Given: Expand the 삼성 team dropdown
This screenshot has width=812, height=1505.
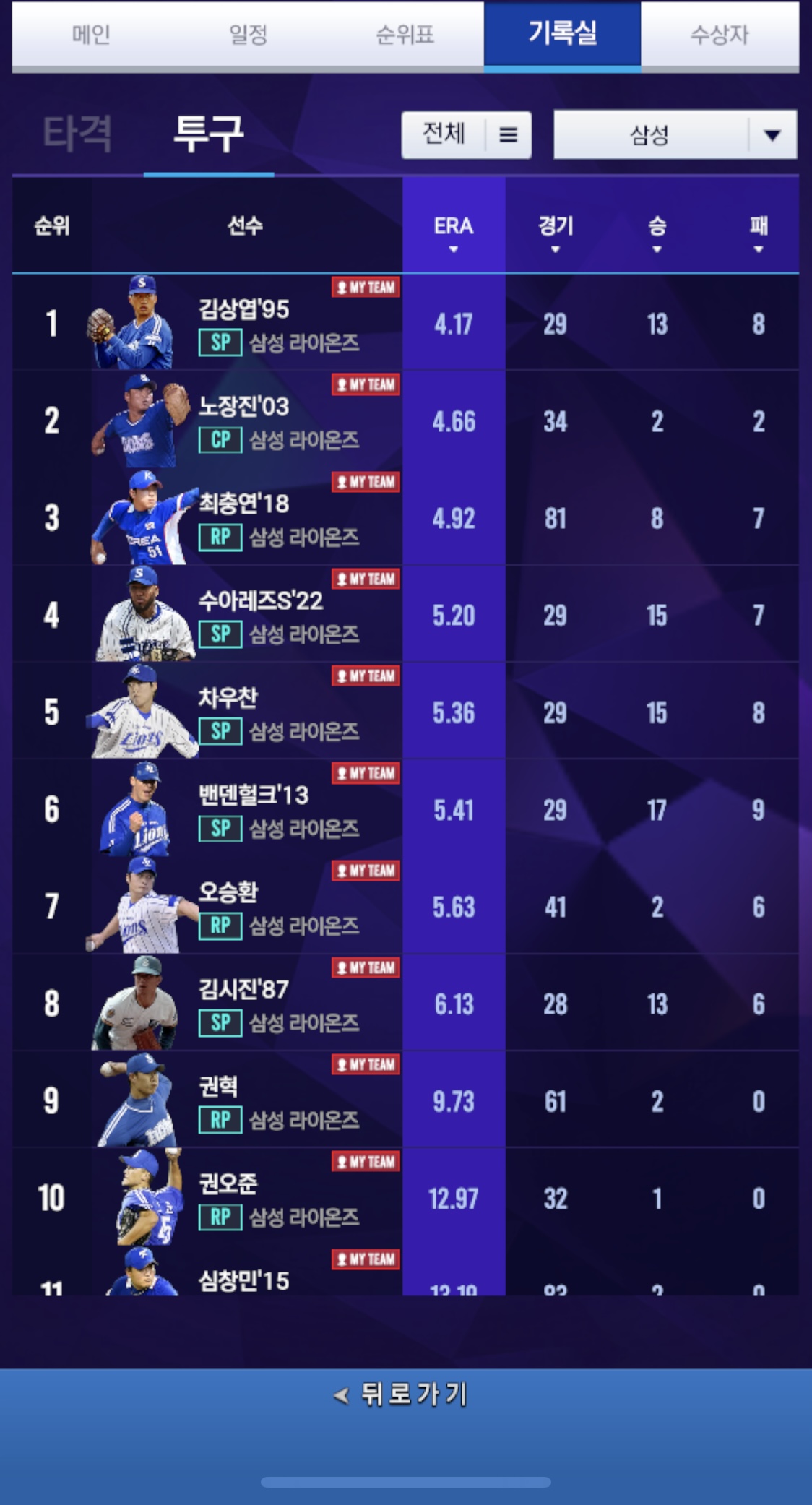Looking at the screenshot, I should (675, 134).
